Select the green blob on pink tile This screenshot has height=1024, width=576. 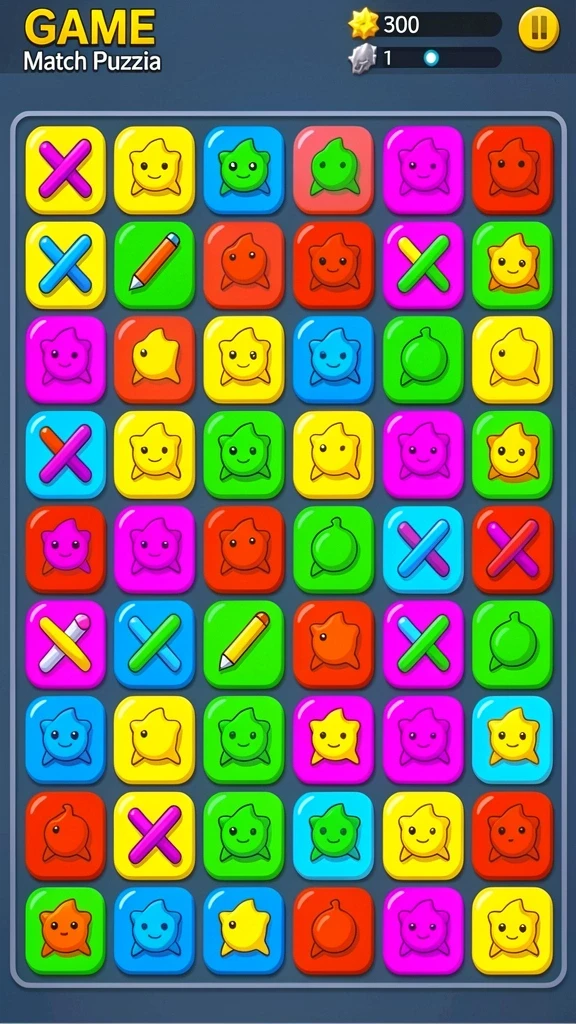[333, 170]
